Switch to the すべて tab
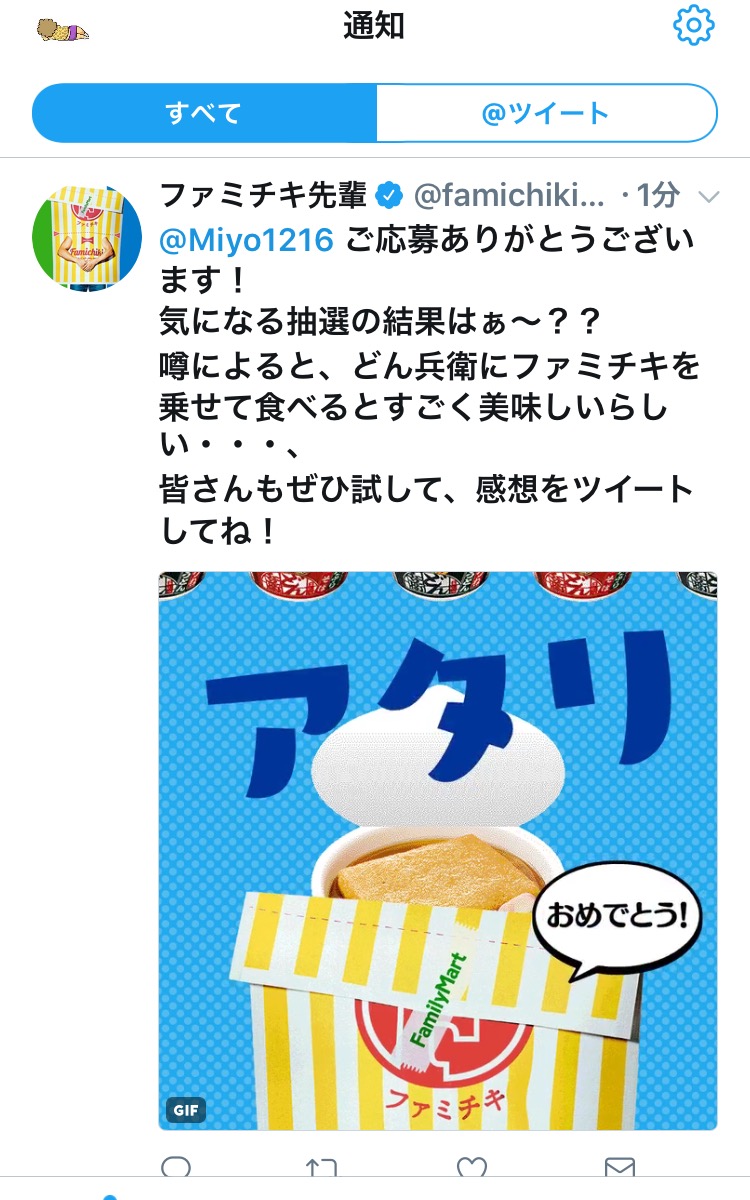Image resolution: width=750 pixels, height=1200 pixels. point(204,113)
